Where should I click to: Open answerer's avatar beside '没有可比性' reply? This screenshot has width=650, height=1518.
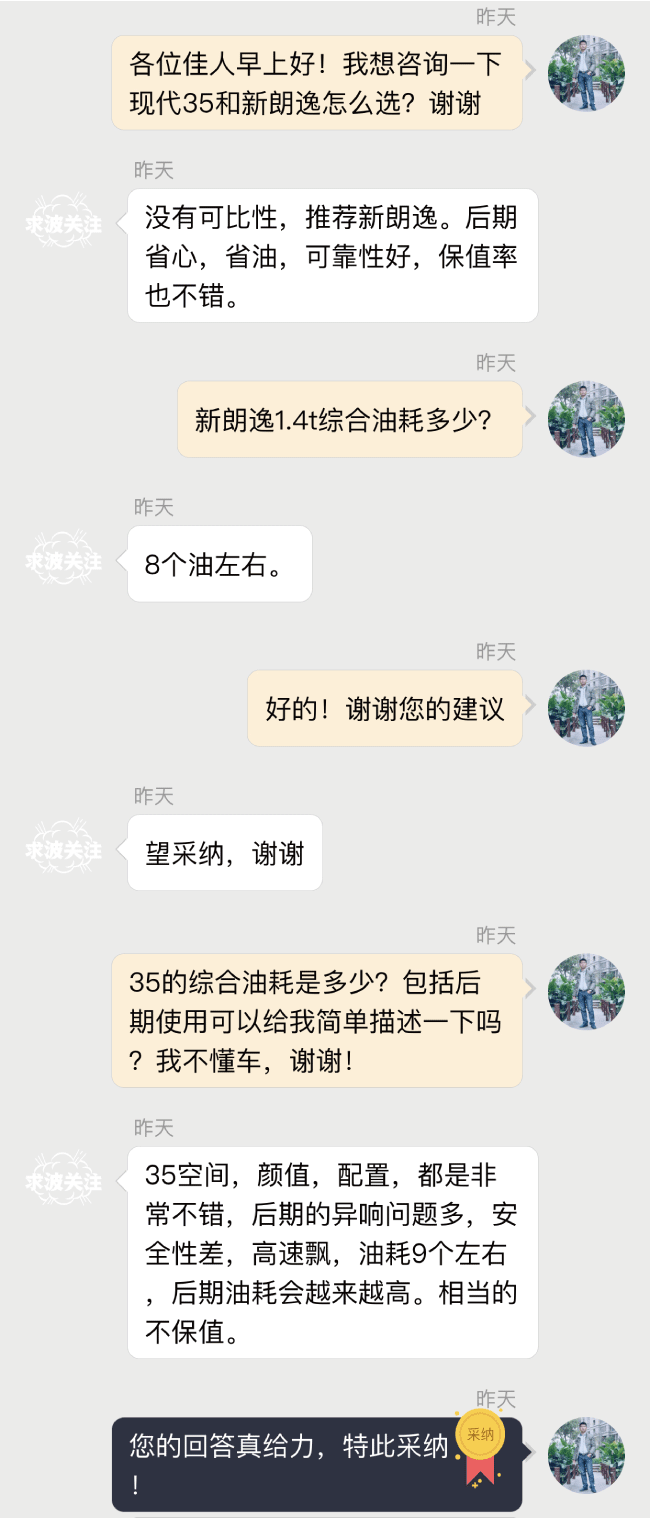64,226
